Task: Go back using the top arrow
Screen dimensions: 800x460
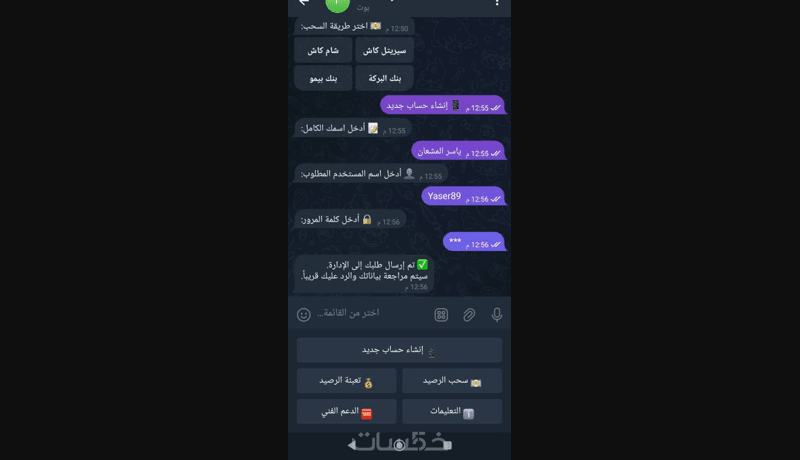Action: 304,3
